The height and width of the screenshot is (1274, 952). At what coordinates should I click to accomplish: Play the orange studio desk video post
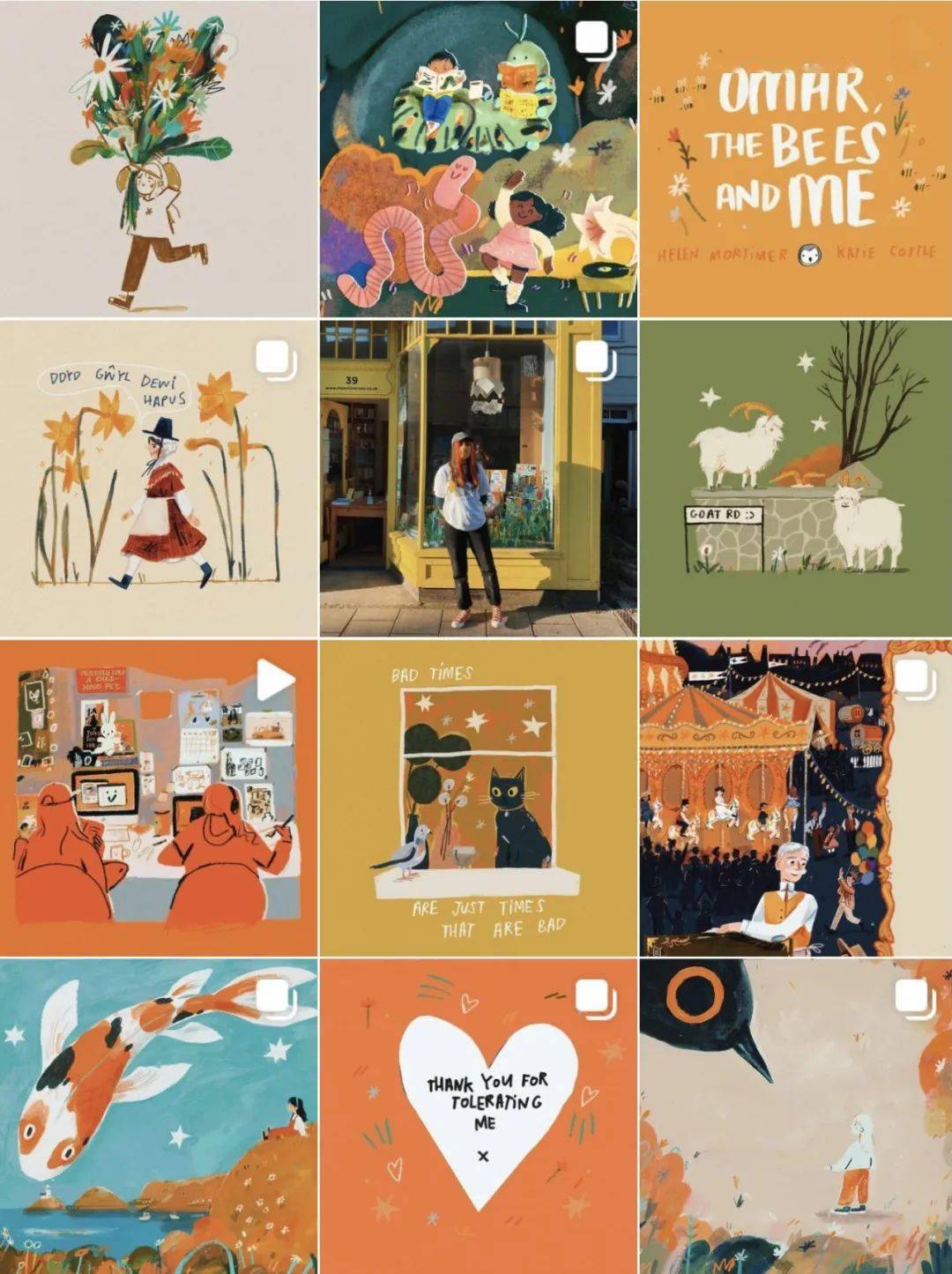coord(159,798)
